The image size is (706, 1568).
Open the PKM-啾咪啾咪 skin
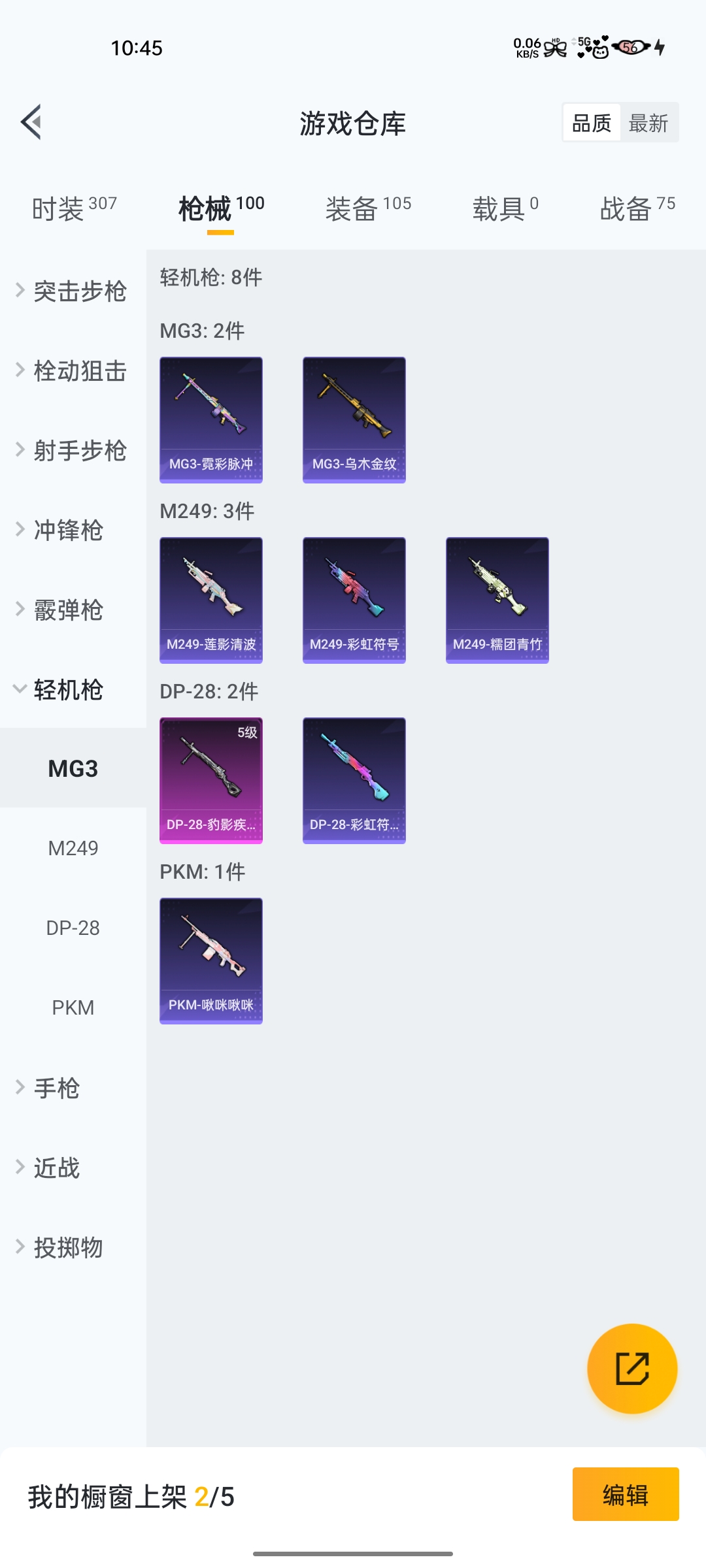click(210, 959)
